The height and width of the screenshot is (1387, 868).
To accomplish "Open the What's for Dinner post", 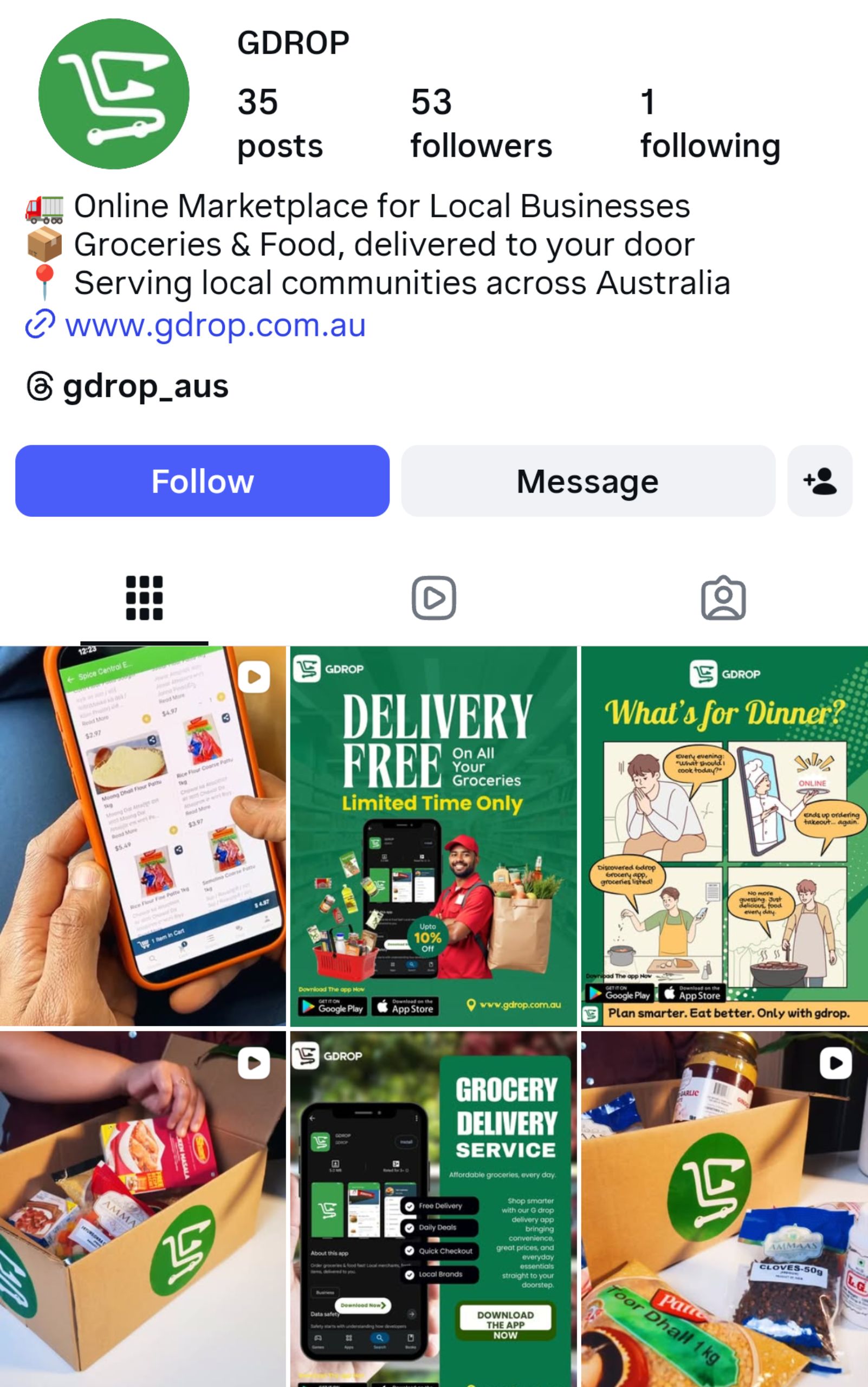I will [x=724, y=836].
